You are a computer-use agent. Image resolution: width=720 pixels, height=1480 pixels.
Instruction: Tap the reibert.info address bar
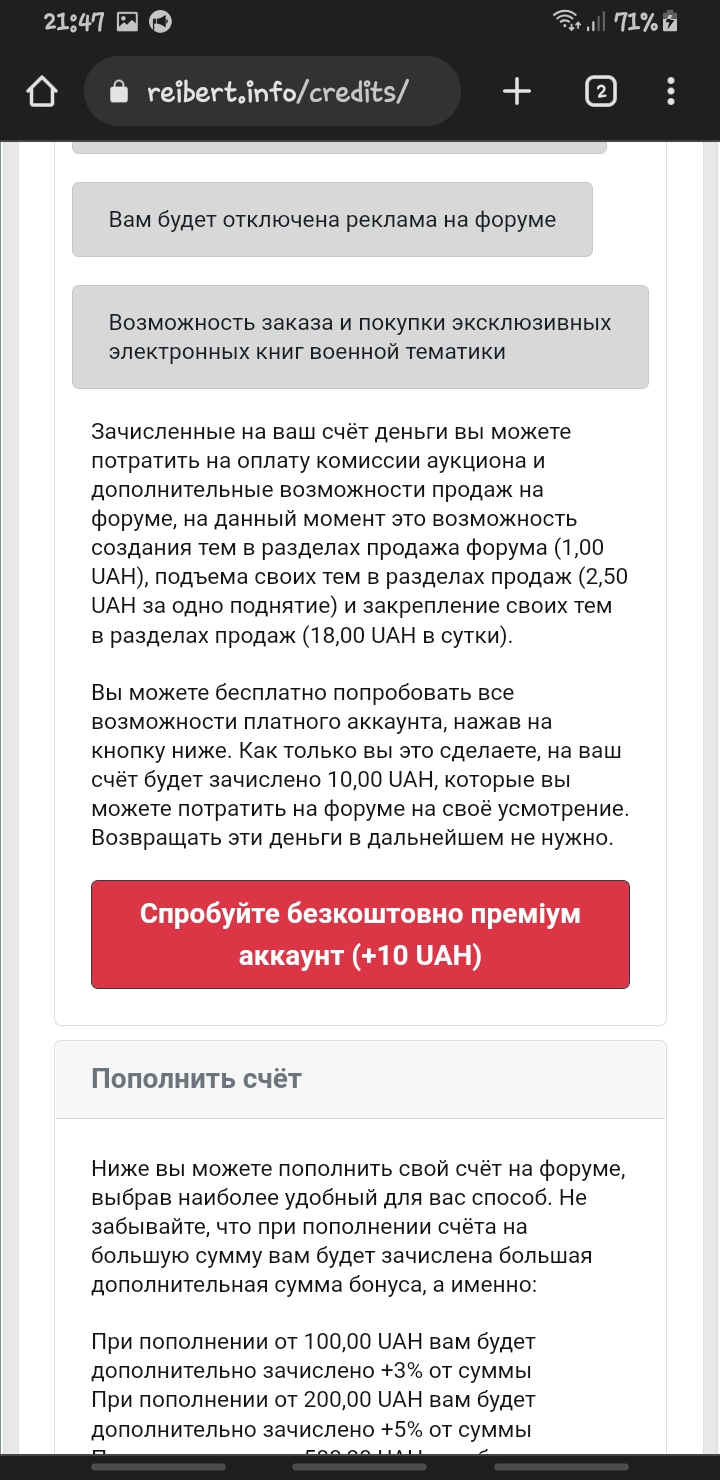pos(272,92)
